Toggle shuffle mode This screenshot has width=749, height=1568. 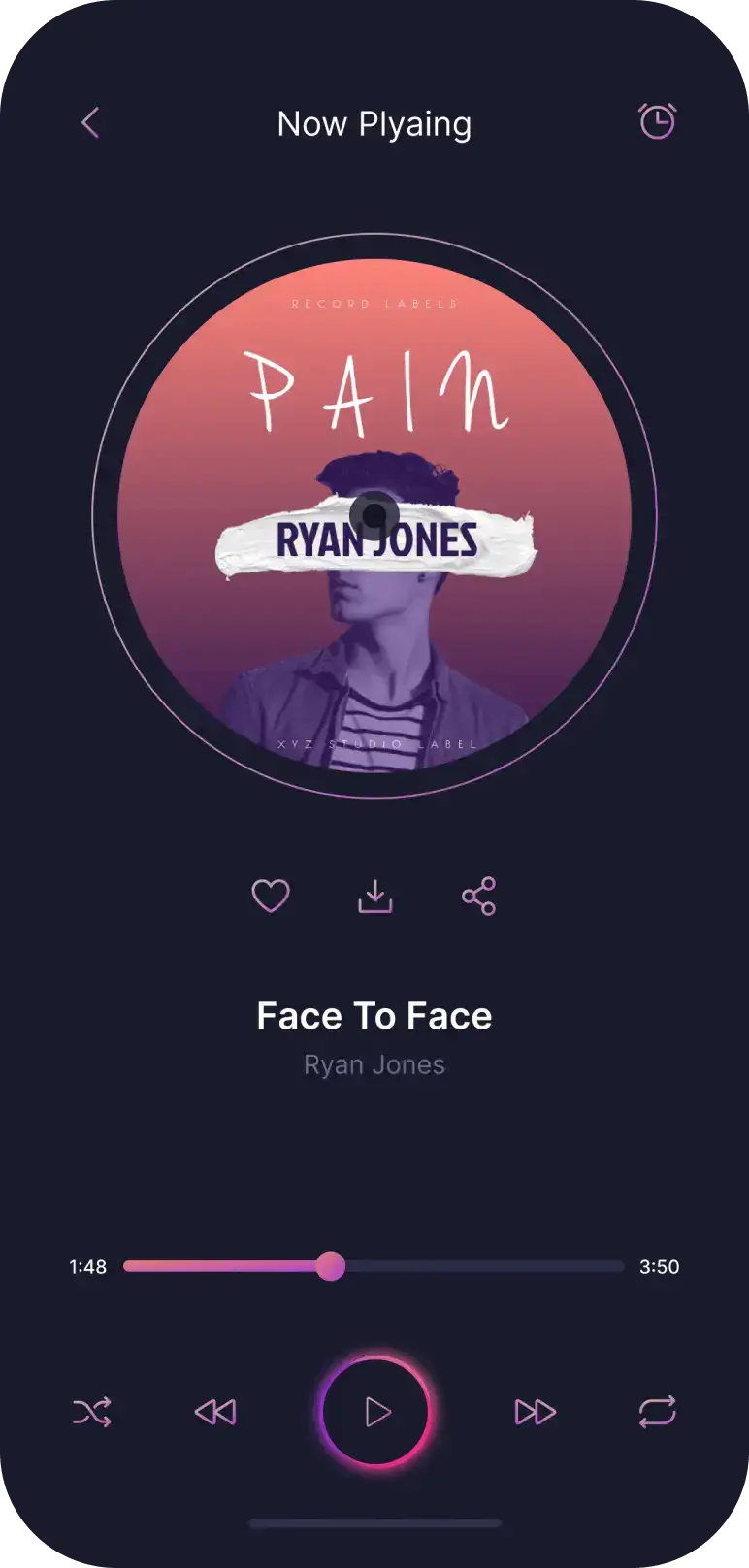pos(92,1412)
